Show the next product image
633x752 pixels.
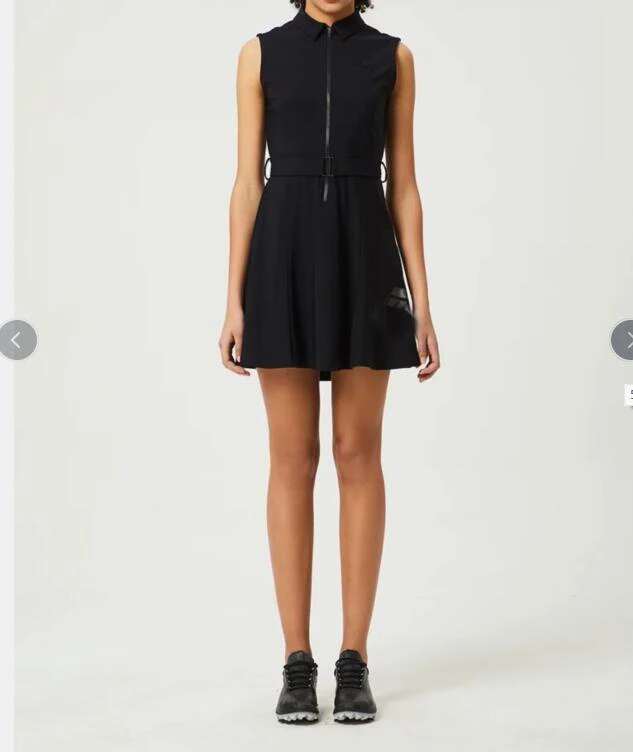[624, 340]
